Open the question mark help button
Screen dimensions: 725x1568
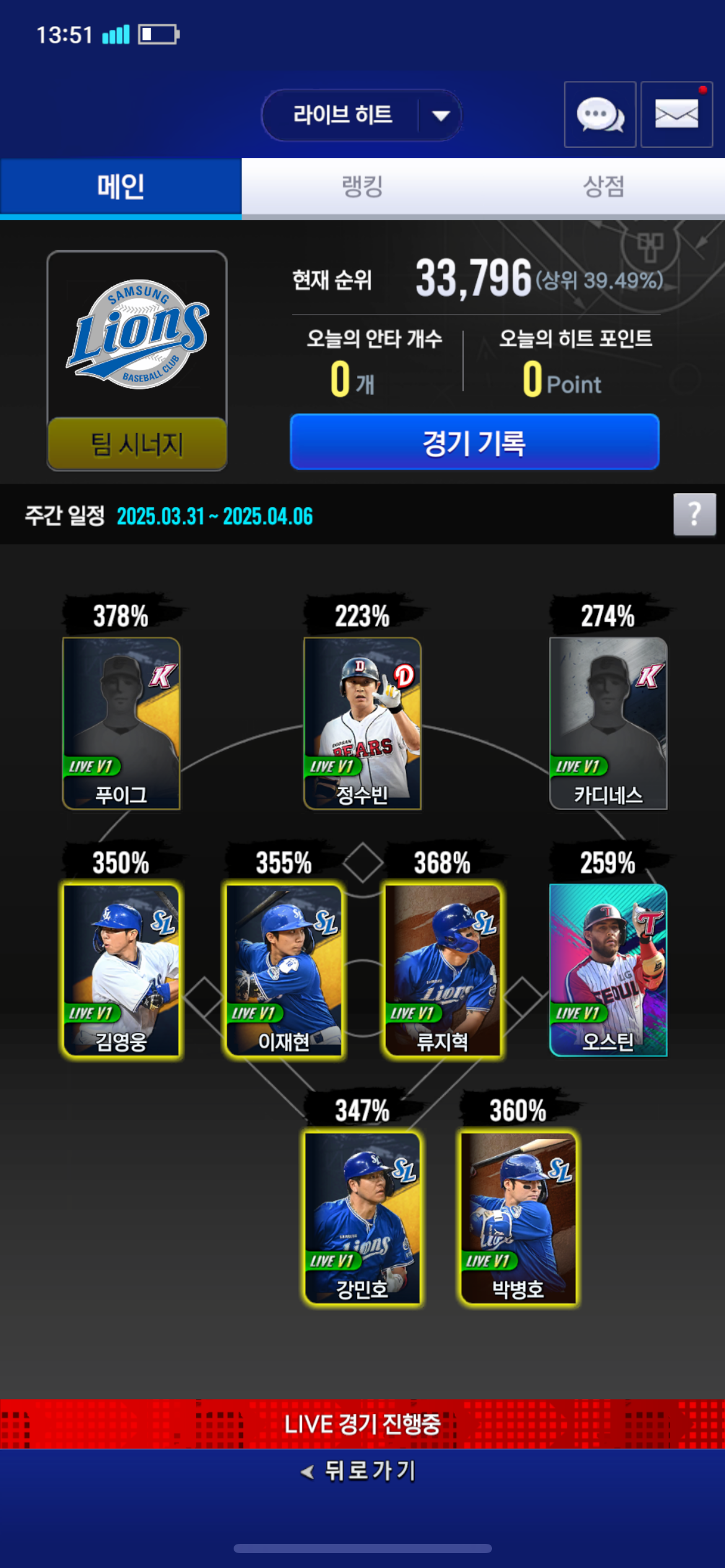694,514
